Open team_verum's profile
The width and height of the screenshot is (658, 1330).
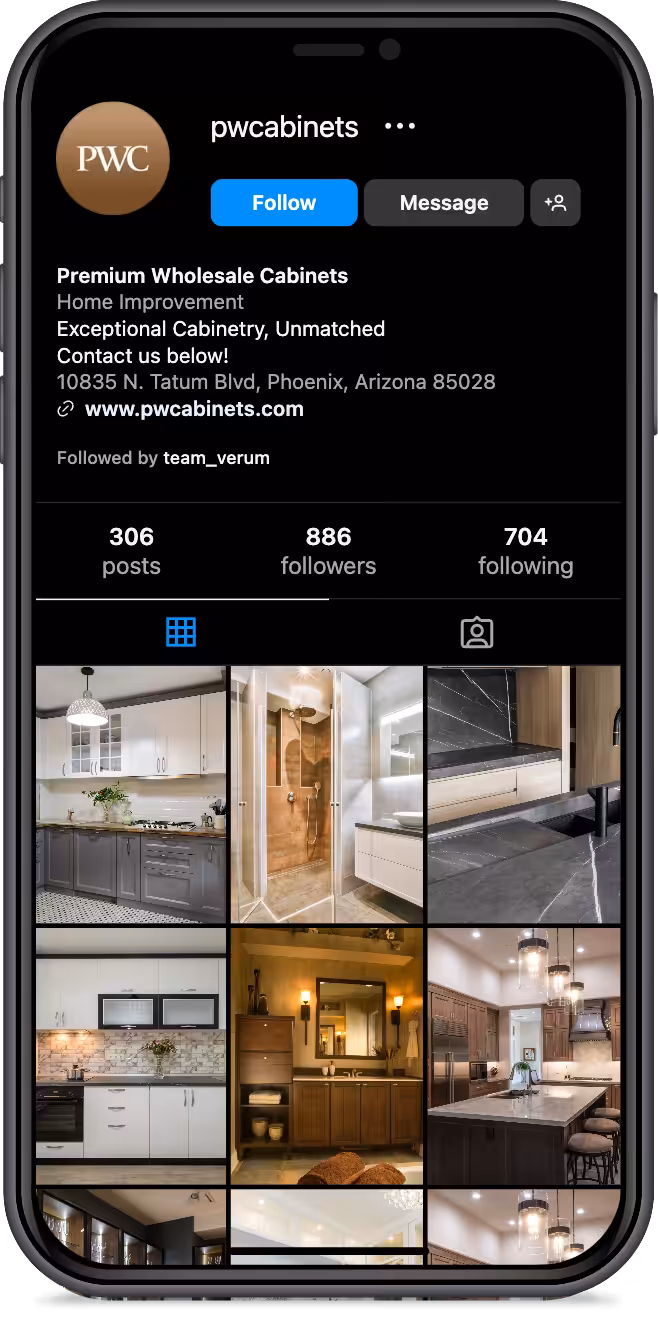[x=216, y=458]
